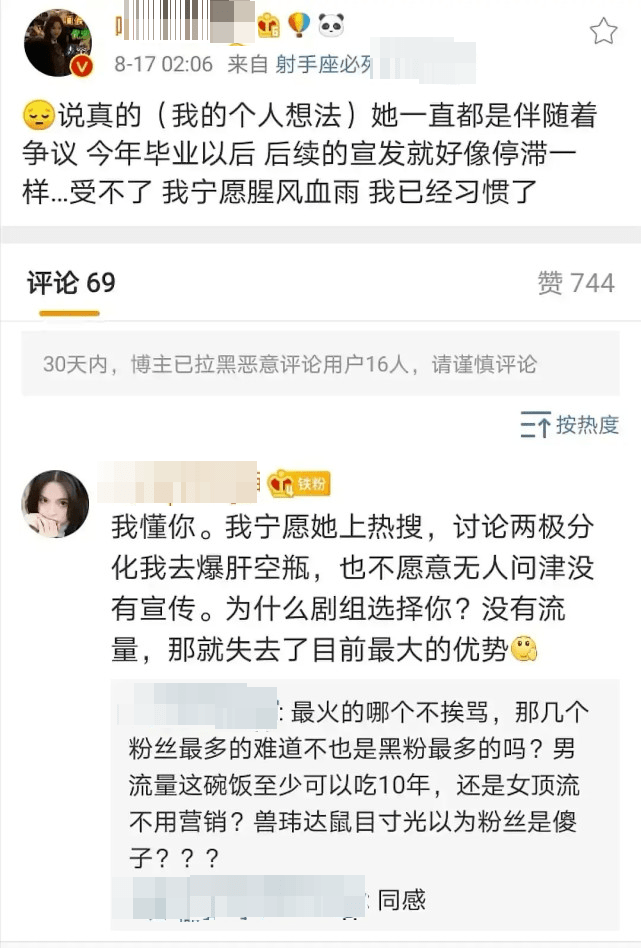
Task: Switch to the 评论 69 tab
Action: pos(71,283)
